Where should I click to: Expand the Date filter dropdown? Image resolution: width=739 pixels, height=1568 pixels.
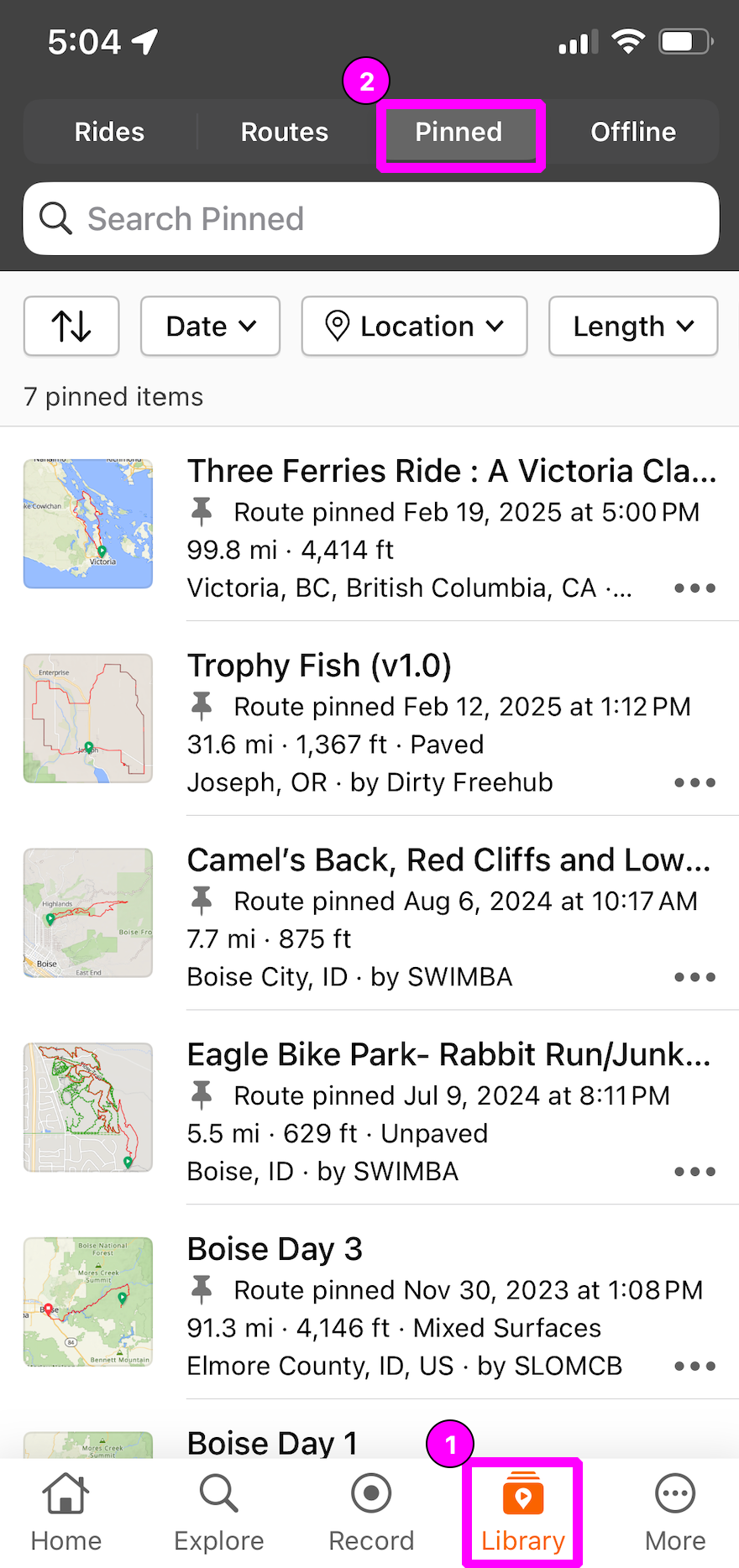click(x=210, y=326)
